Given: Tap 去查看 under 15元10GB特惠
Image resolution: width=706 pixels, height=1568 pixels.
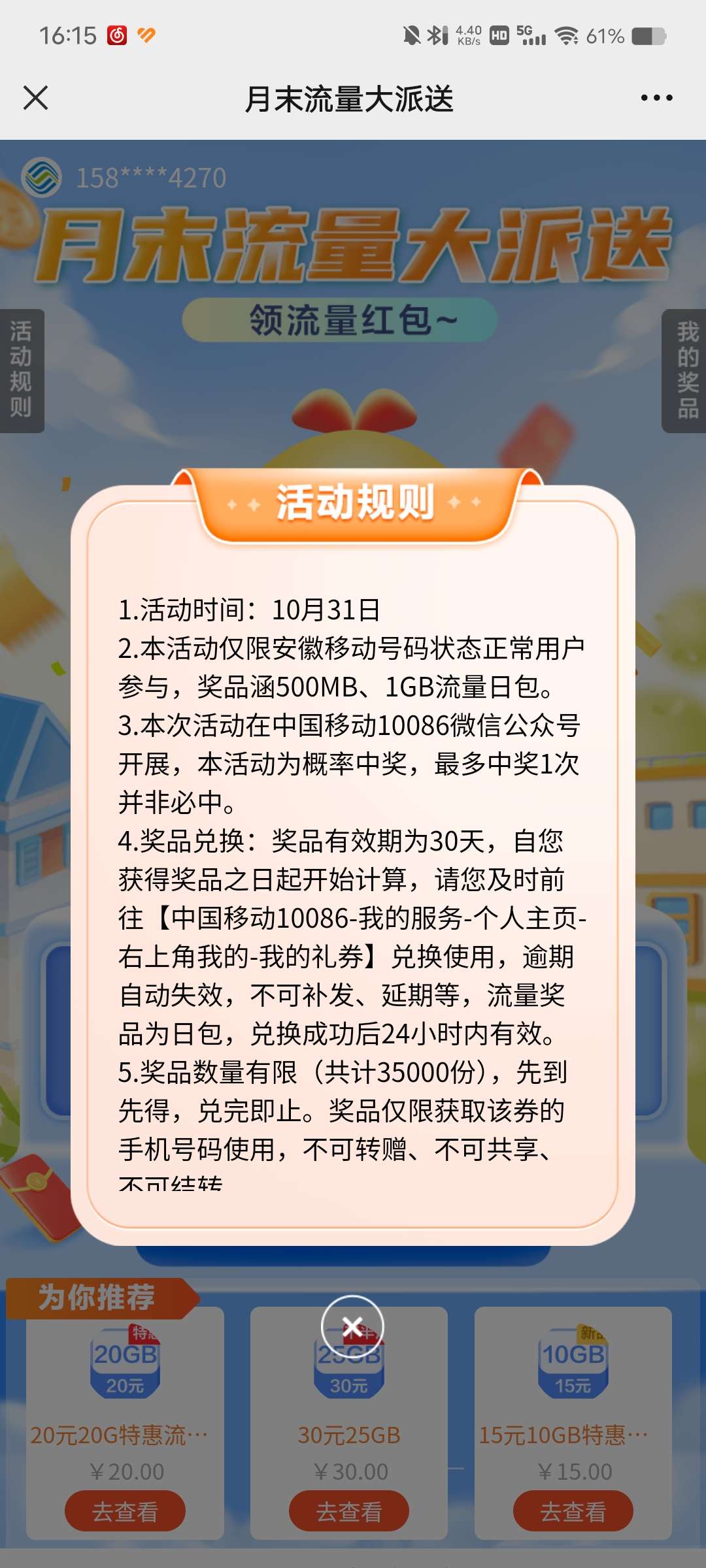Looking at the screenshot, I should click(x=573, y=1511).
